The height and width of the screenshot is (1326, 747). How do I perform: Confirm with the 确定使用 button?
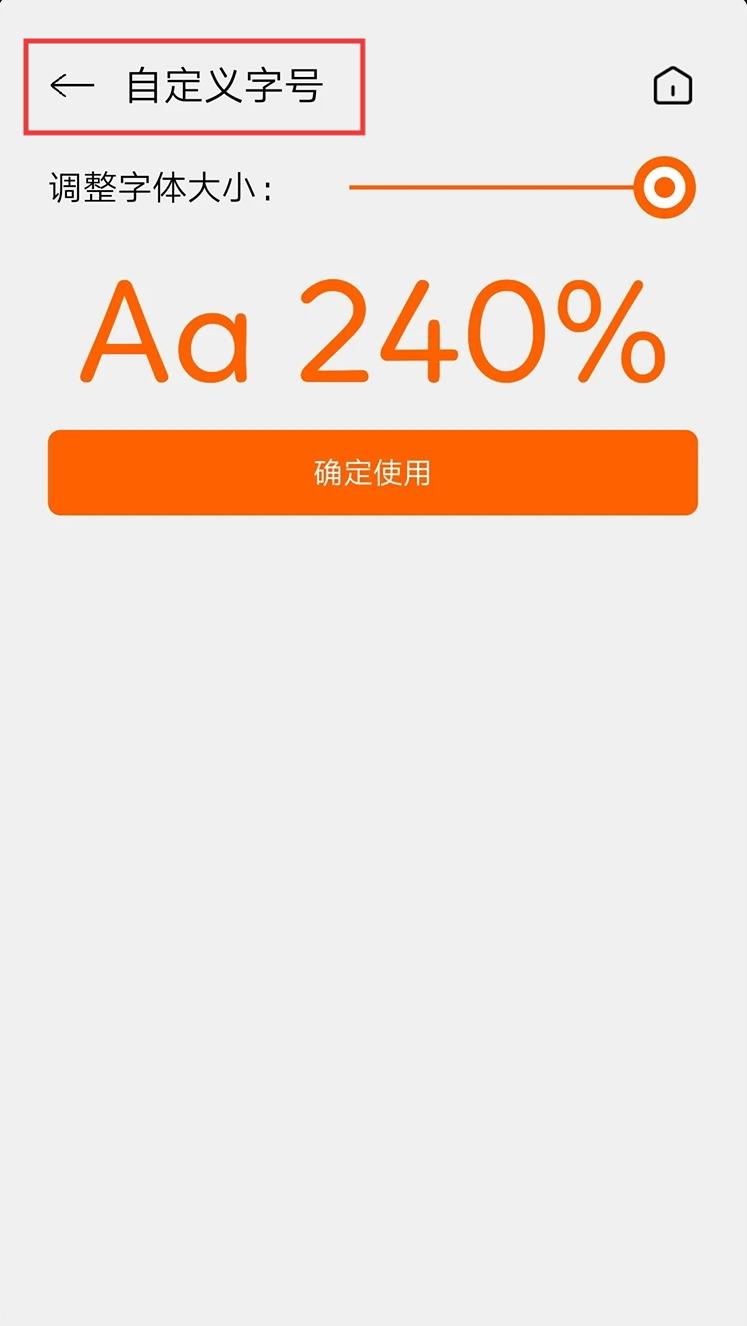(x=373, y=473)
